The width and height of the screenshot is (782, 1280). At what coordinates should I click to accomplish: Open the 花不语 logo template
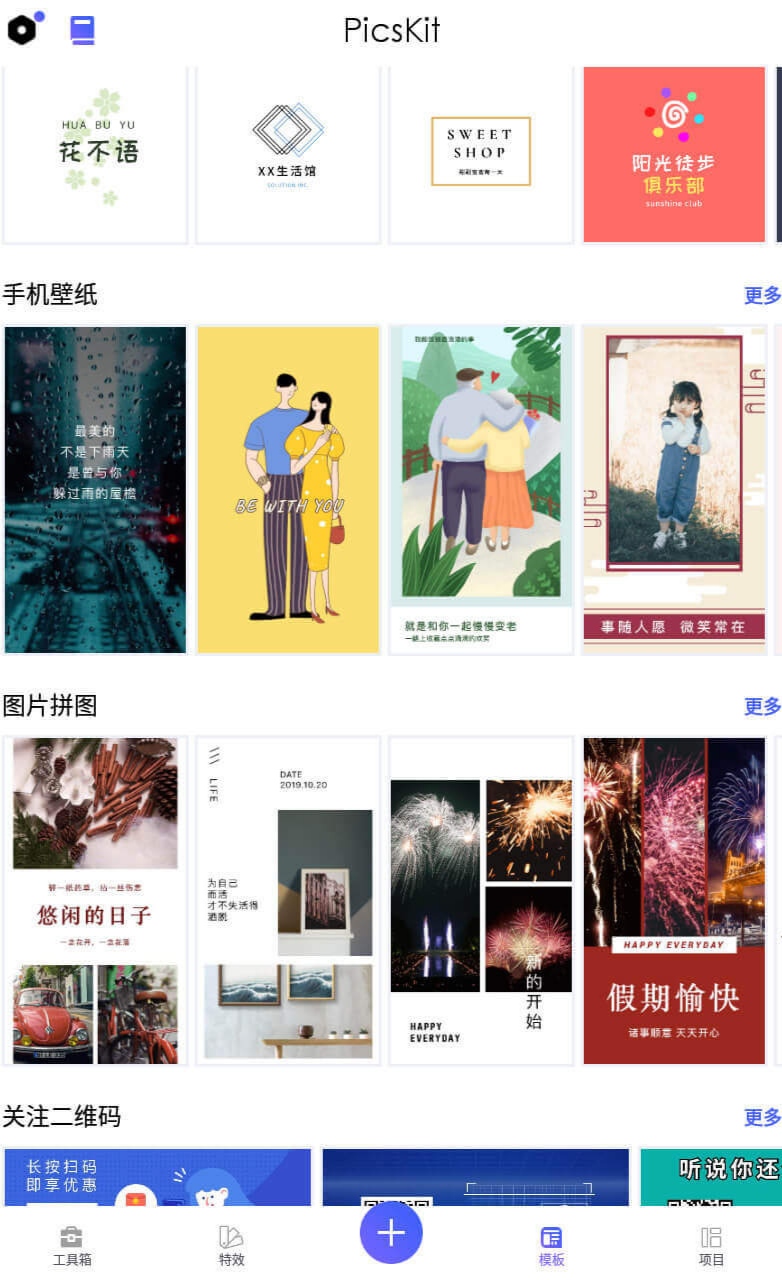tap(96, 155)
